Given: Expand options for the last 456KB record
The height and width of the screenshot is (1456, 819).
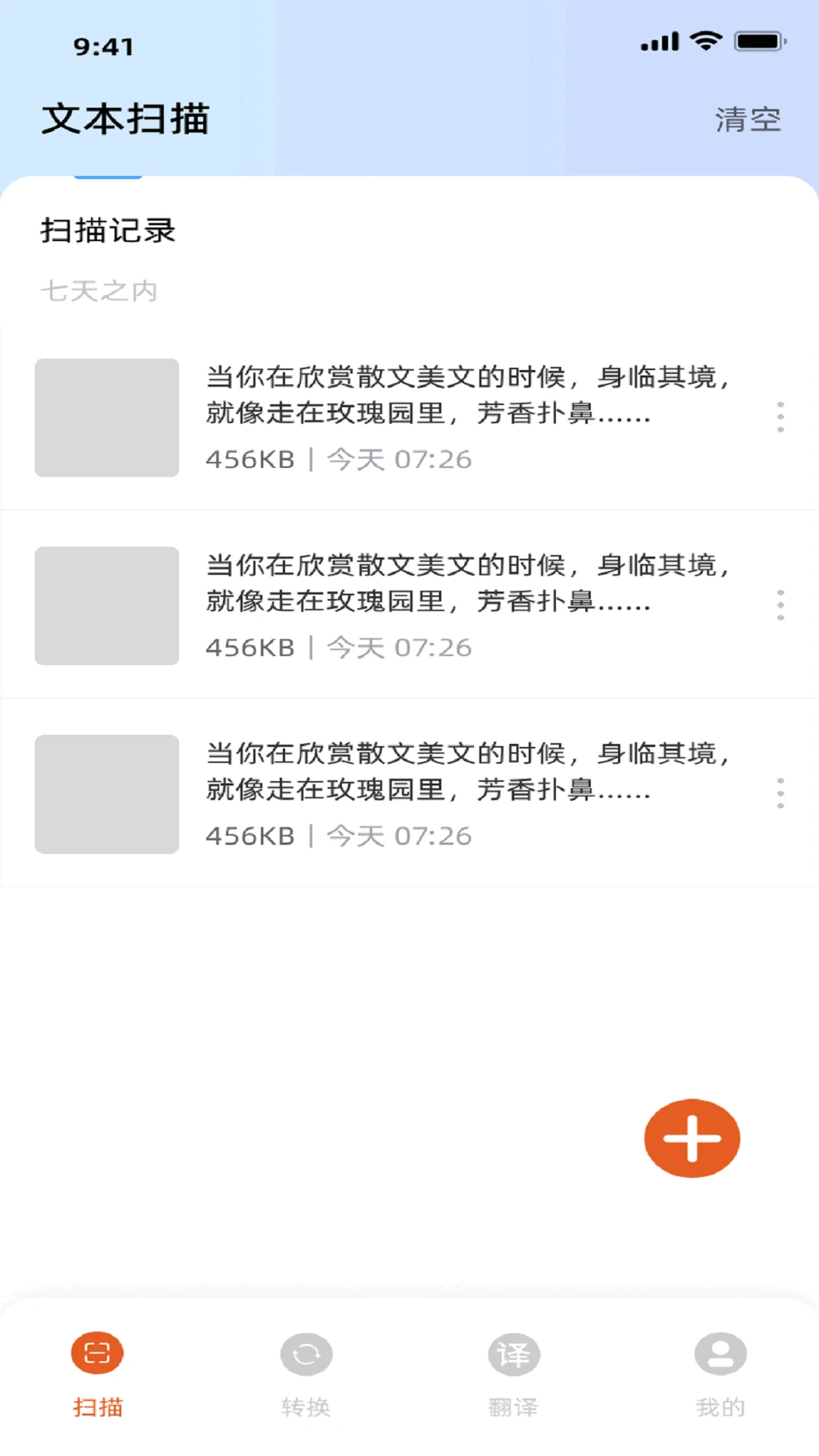Looking at the screenshot, I should point(780,794).
